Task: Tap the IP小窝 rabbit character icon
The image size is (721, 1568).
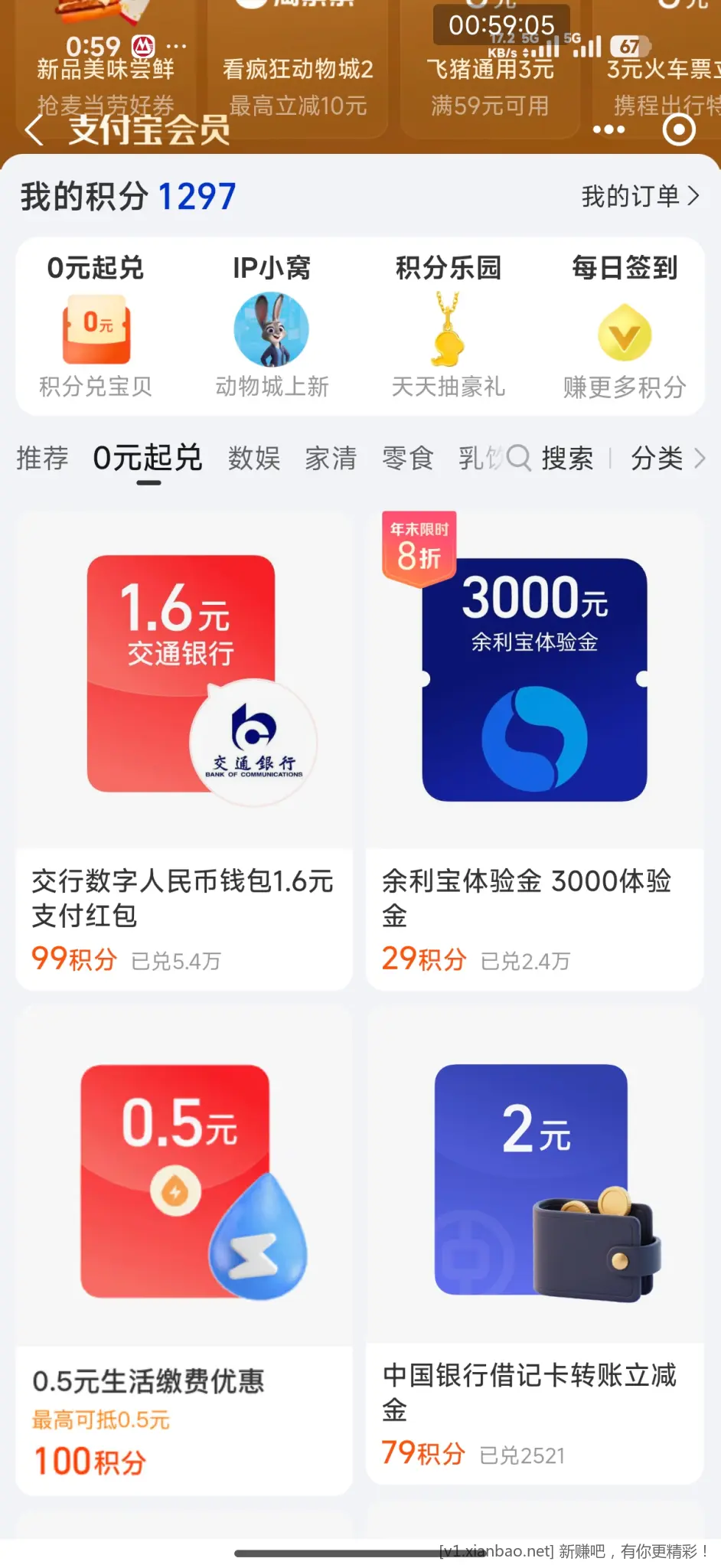Action: (x=271, y=329)
